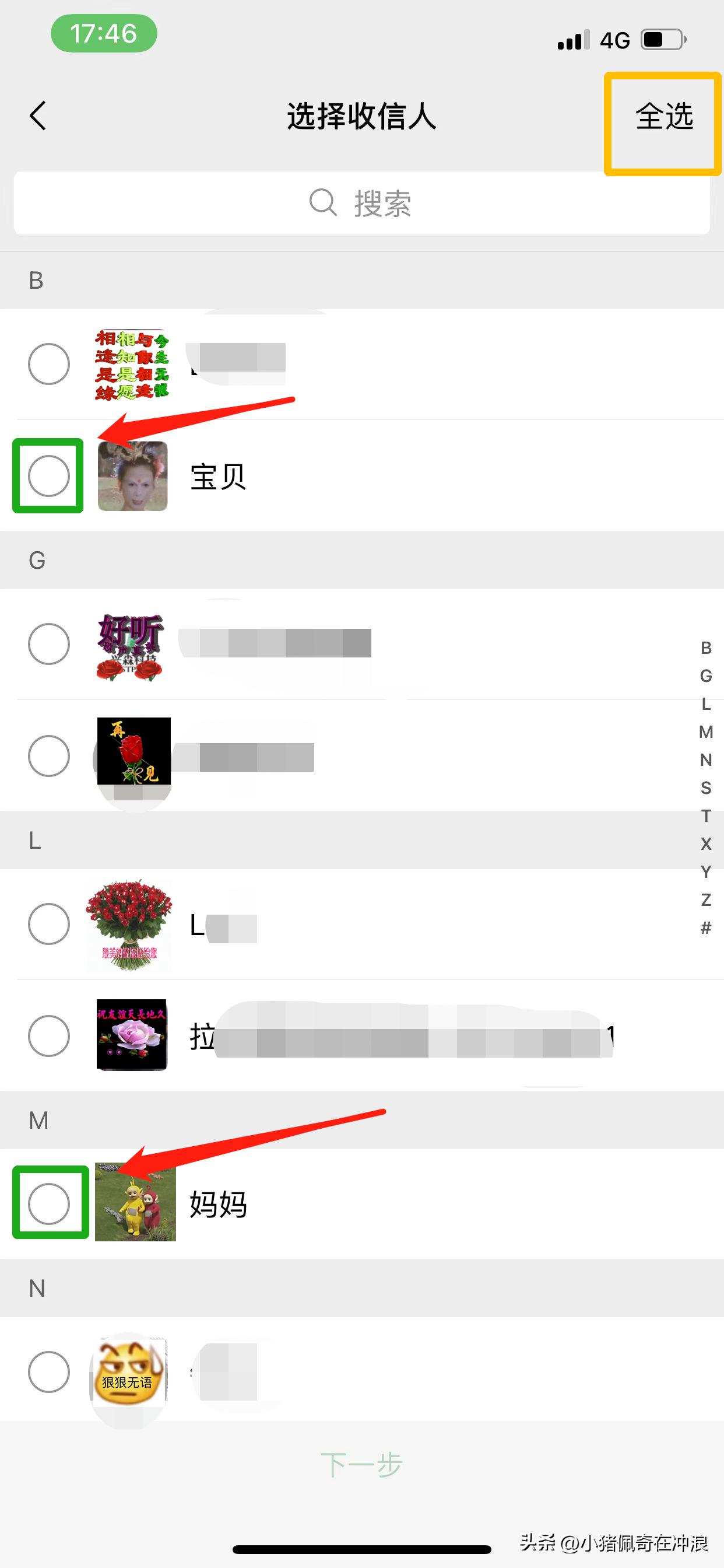This screenshot has height=1568, width=724.
Task: Select the circle for the 拉 contact
Action: [50, 1035]
